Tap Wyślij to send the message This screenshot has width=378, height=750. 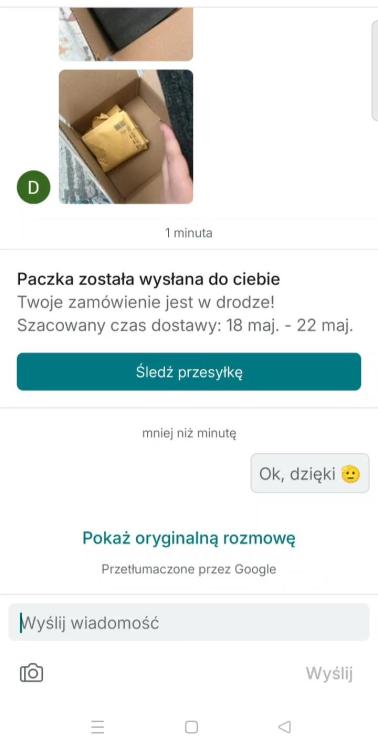click(x=329, y=673)
